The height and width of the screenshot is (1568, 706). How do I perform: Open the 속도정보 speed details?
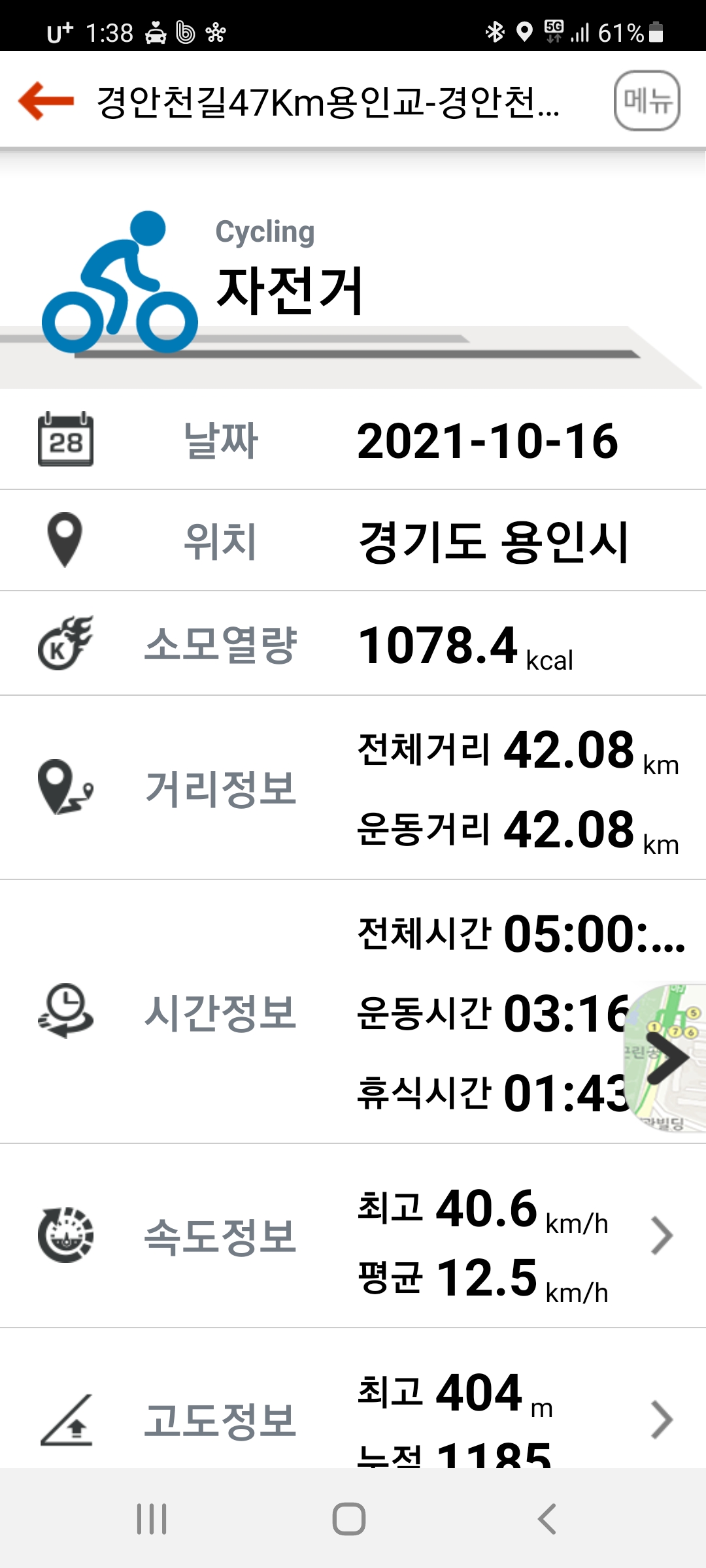click(662, 1235)
